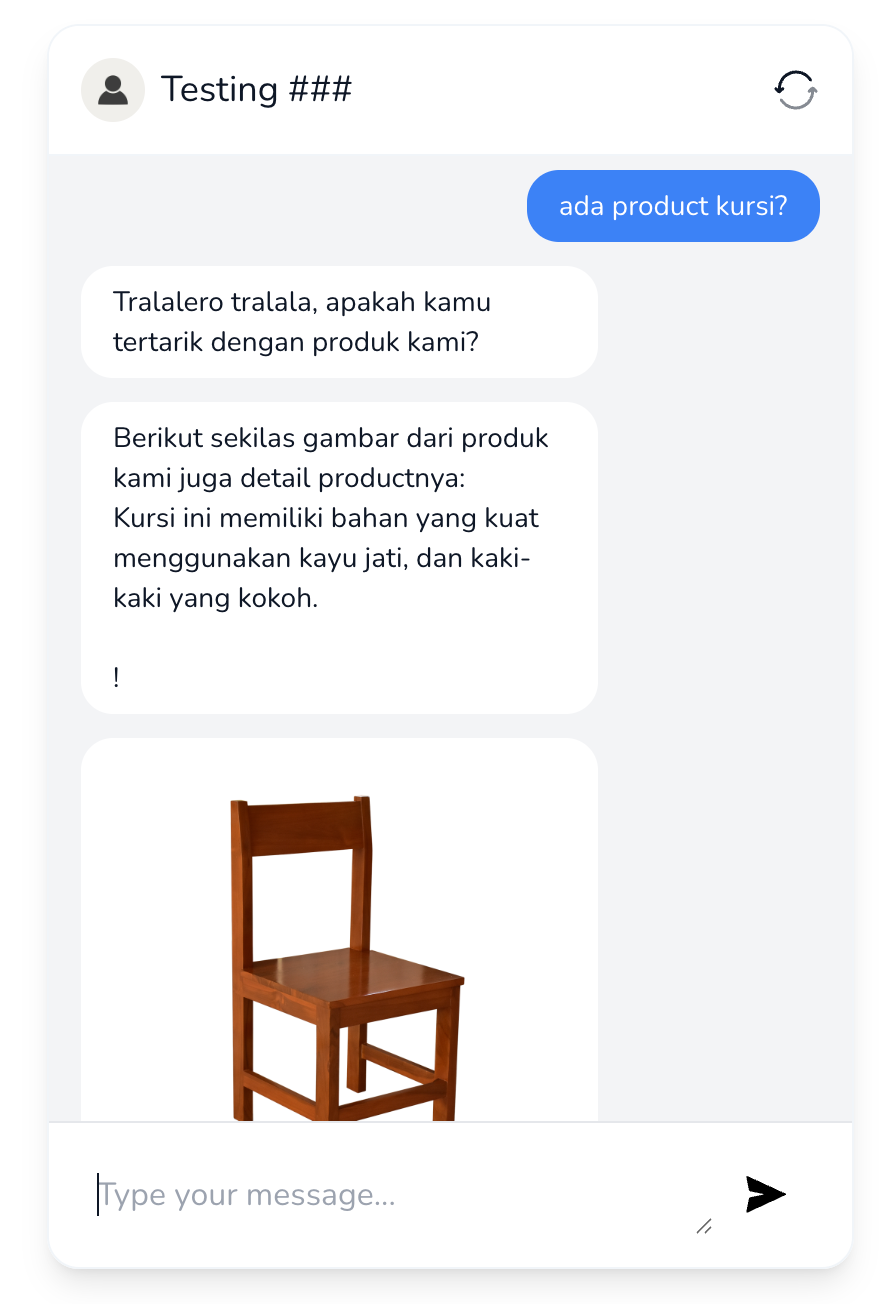Tap the profile avatar beside Testing
The height and width of the screenshot is (1304, 888).
(113, 90)
